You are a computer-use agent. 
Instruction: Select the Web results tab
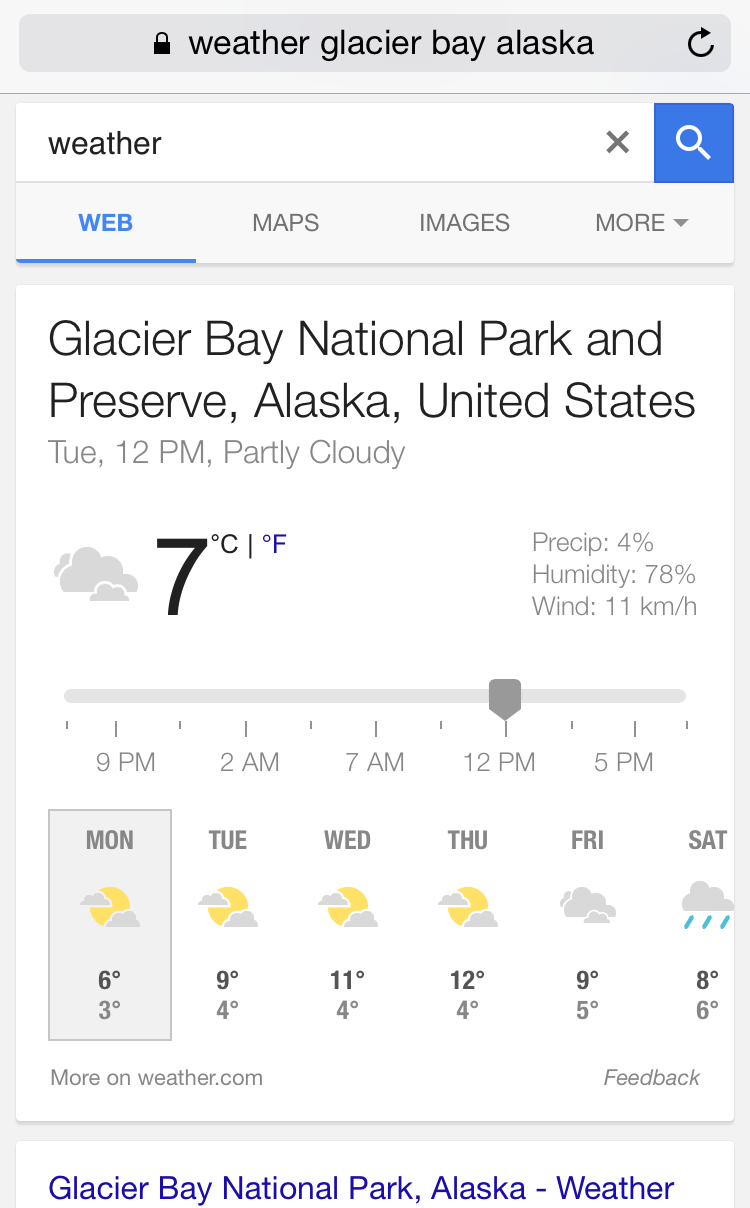(105, 223)
